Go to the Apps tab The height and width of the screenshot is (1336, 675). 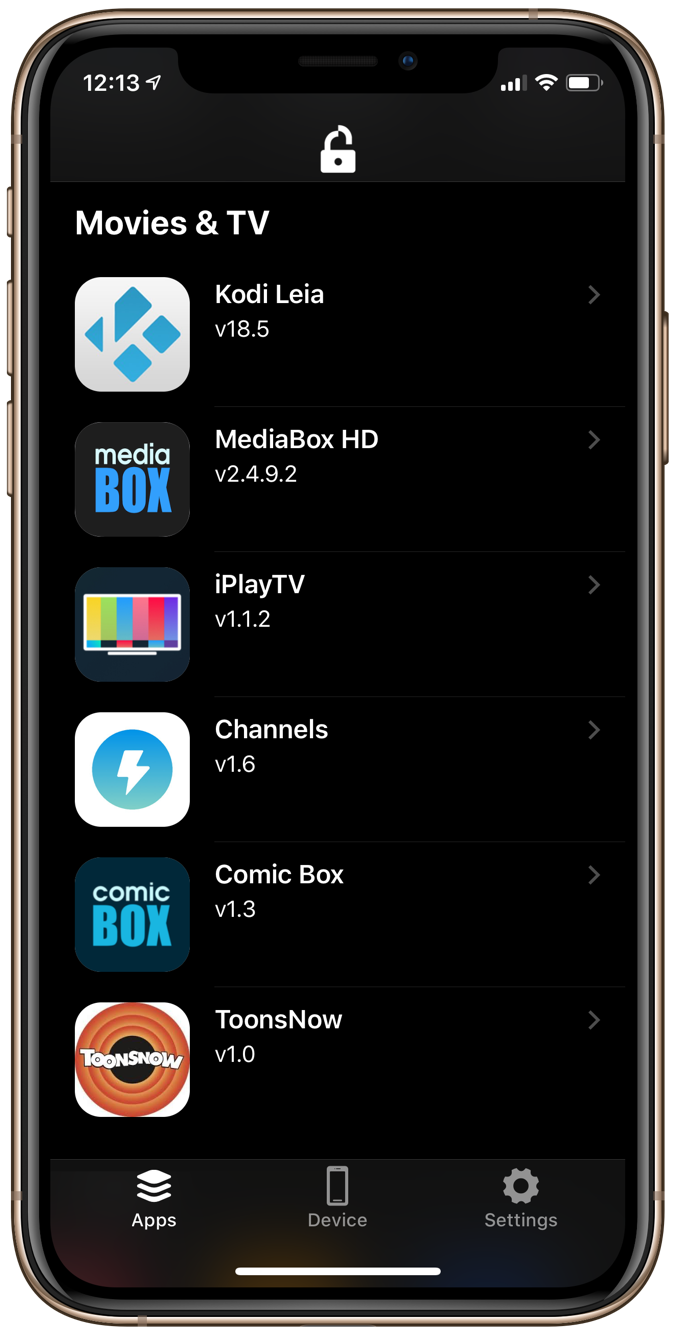(154, 1198)
